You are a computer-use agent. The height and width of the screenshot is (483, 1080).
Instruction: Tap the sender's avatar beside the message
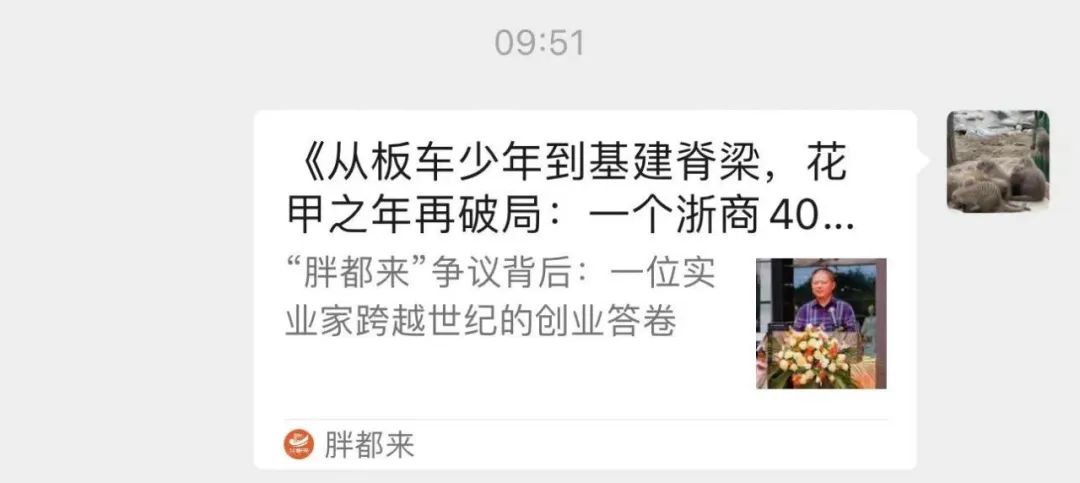[997, 161]
